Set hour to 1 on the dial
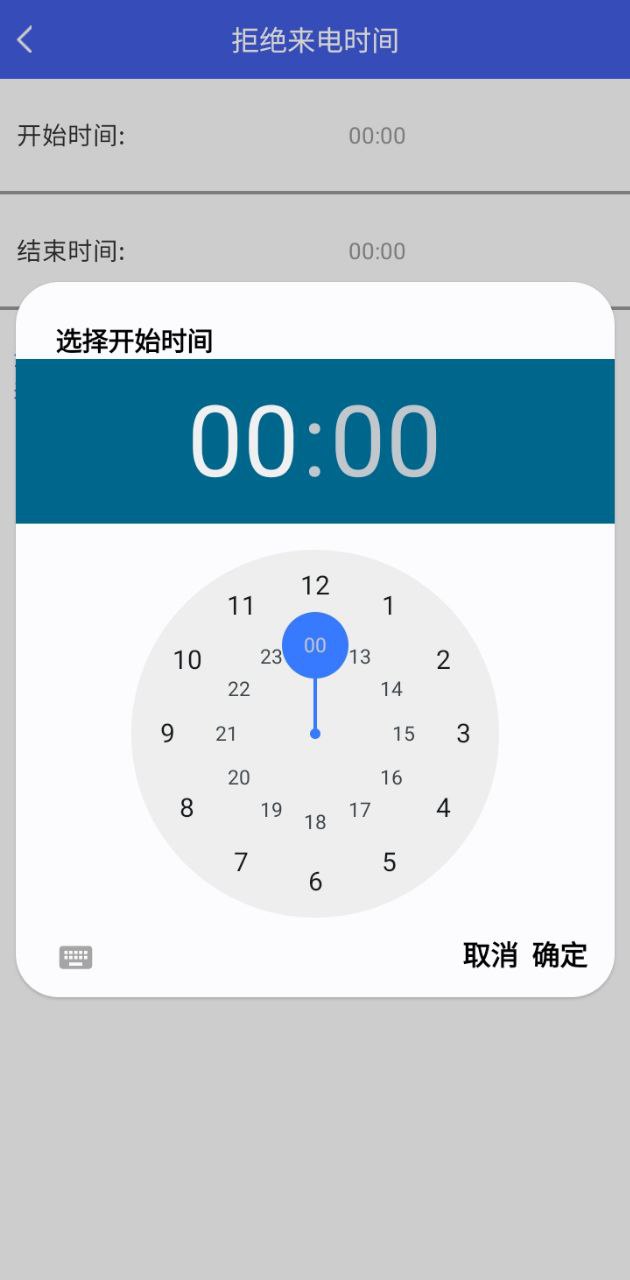This screenshot has height=1280, width=630. 389,605
